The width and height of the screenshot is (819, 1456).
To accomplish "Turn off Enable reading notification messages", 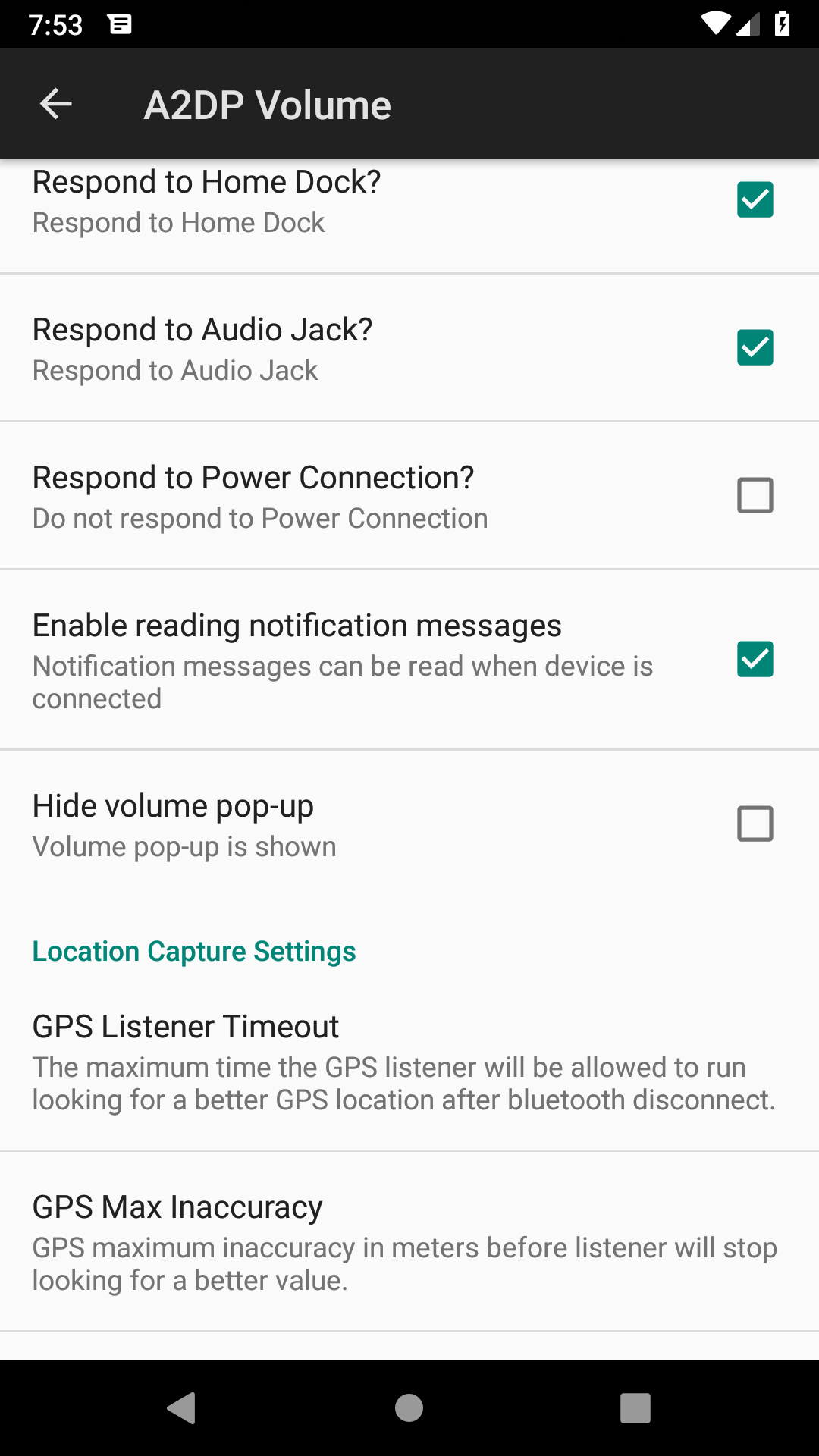I will point(755,659).
